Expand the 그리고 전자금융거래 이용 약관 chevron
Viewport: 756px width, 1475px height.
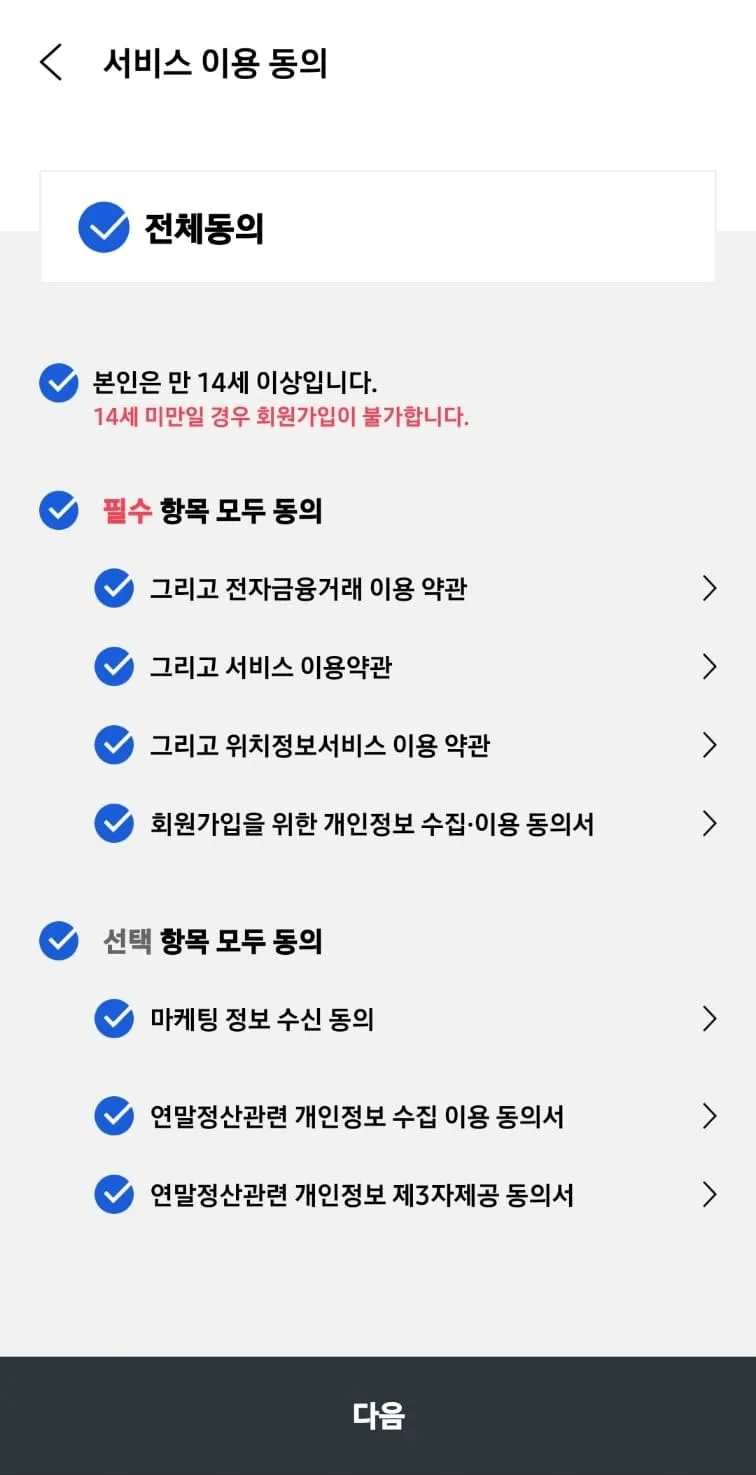pos(710,588)
